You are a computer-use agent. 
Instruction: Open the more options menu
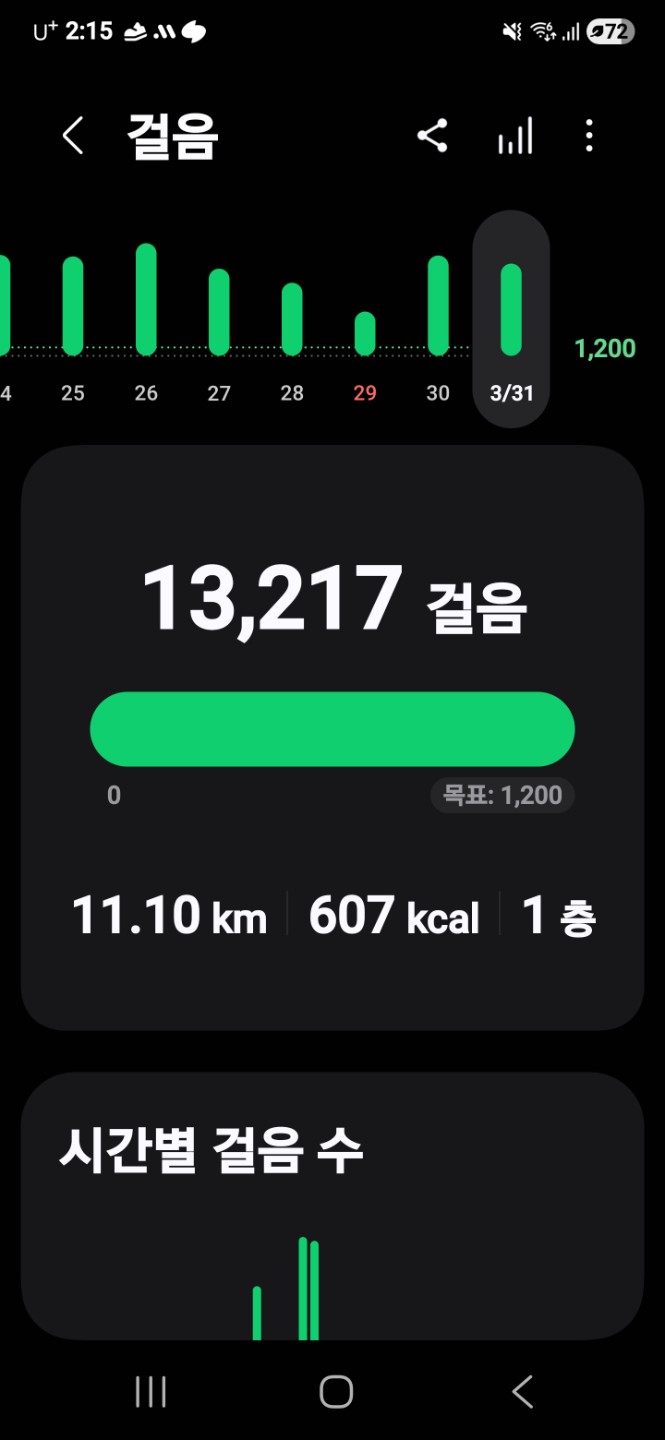(x=589, y=136)
